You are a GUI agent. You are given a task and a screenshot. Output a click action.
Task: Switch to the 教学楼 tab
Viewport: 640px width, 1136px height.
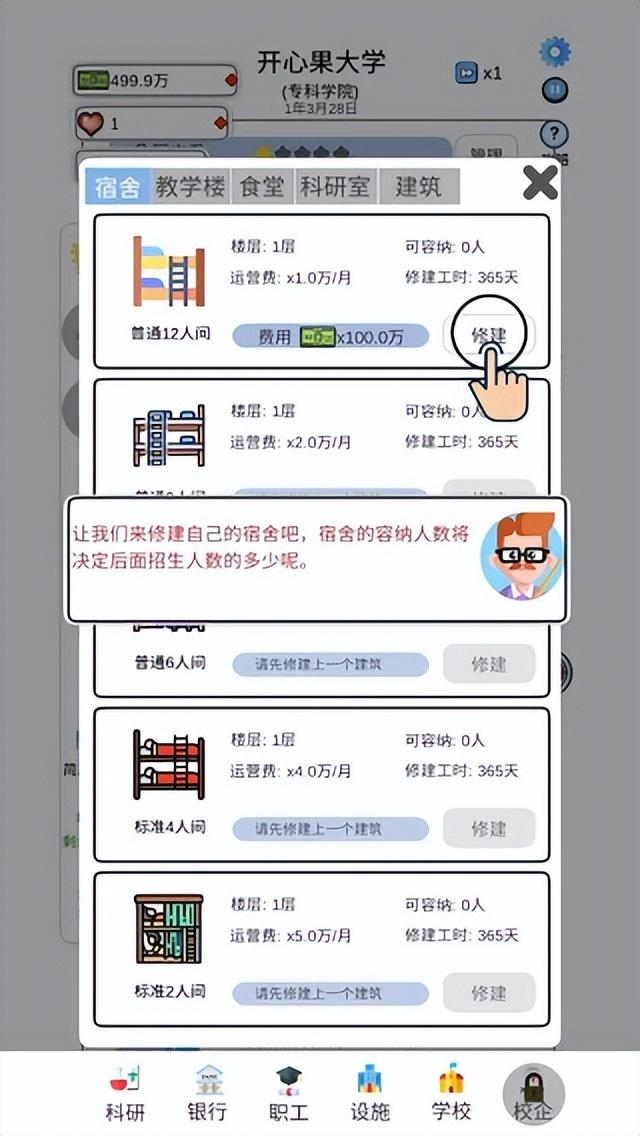pos(190,186)
